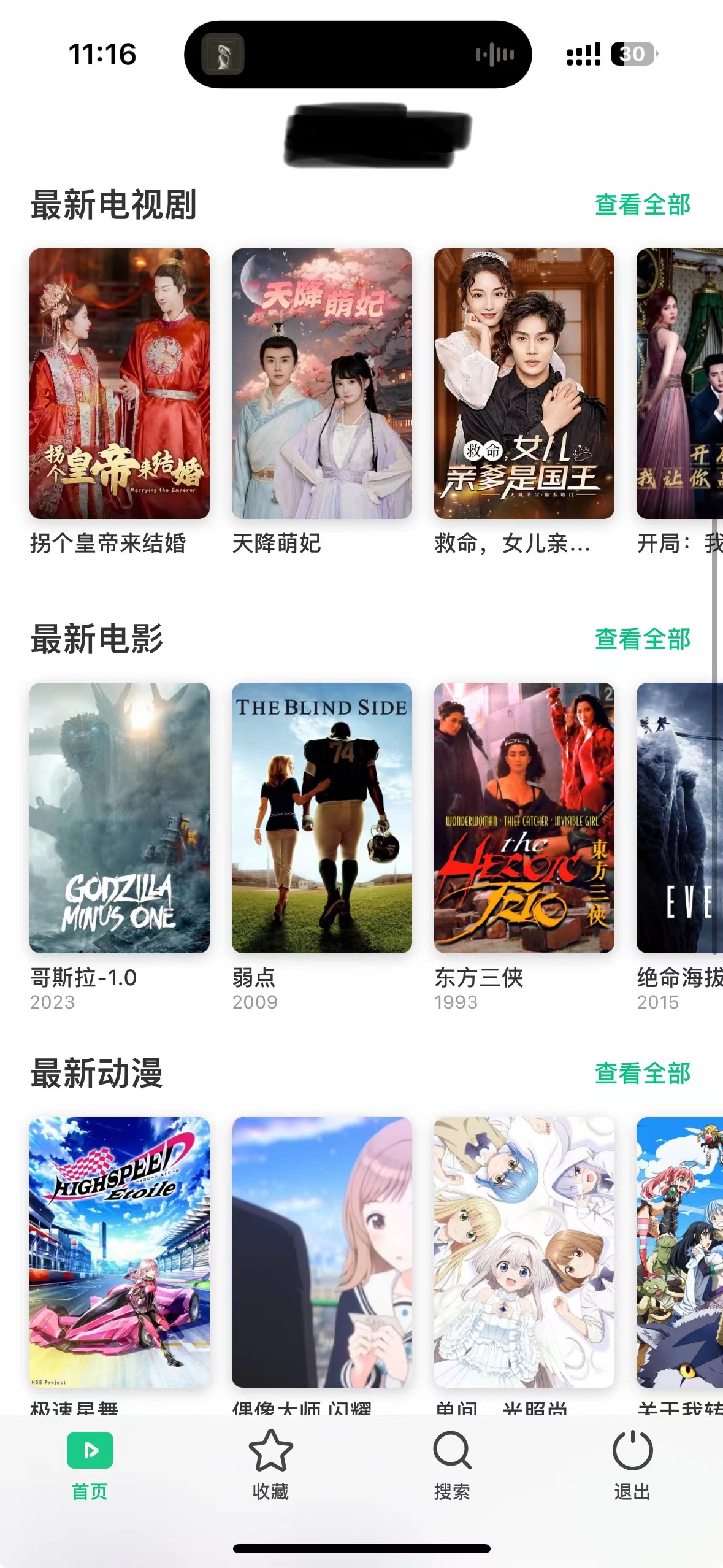Choose the 东方三侠 movie card
Screen dimensions: 723x1568
pyautogui.click(x=524, y=818)
